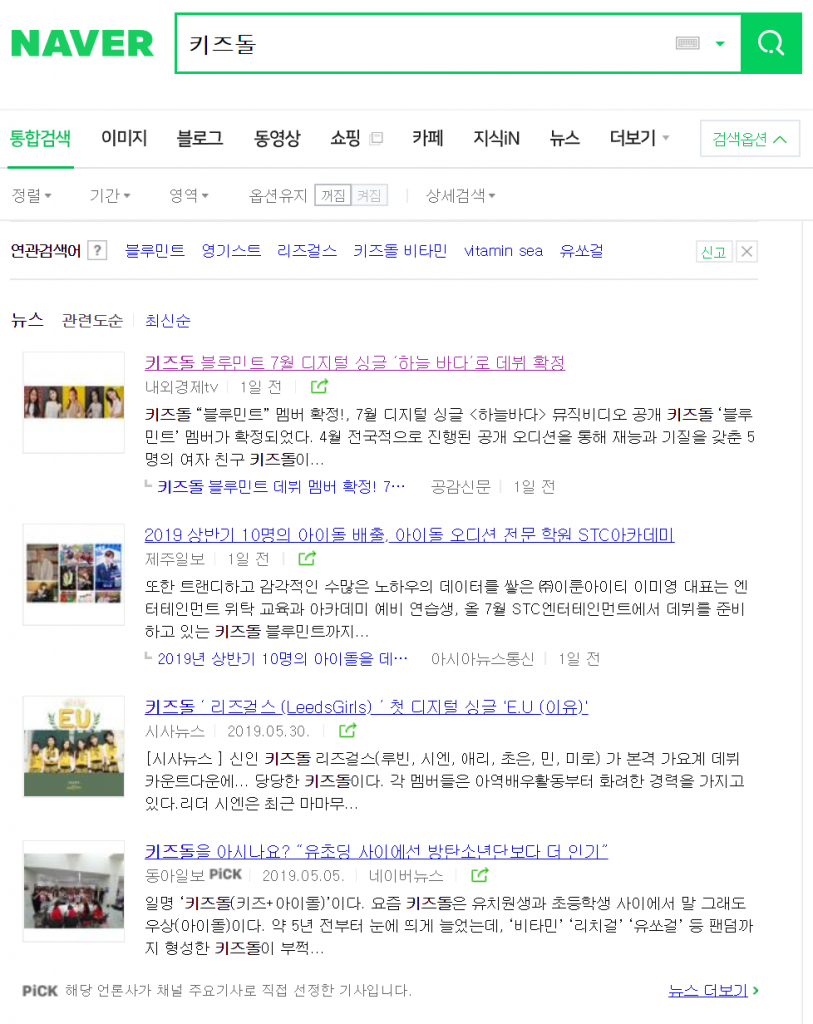Image resolution: width=813 pixels, height=1024 pixels.
Task: Sort news by 최신순
Action: coord(168,320)
